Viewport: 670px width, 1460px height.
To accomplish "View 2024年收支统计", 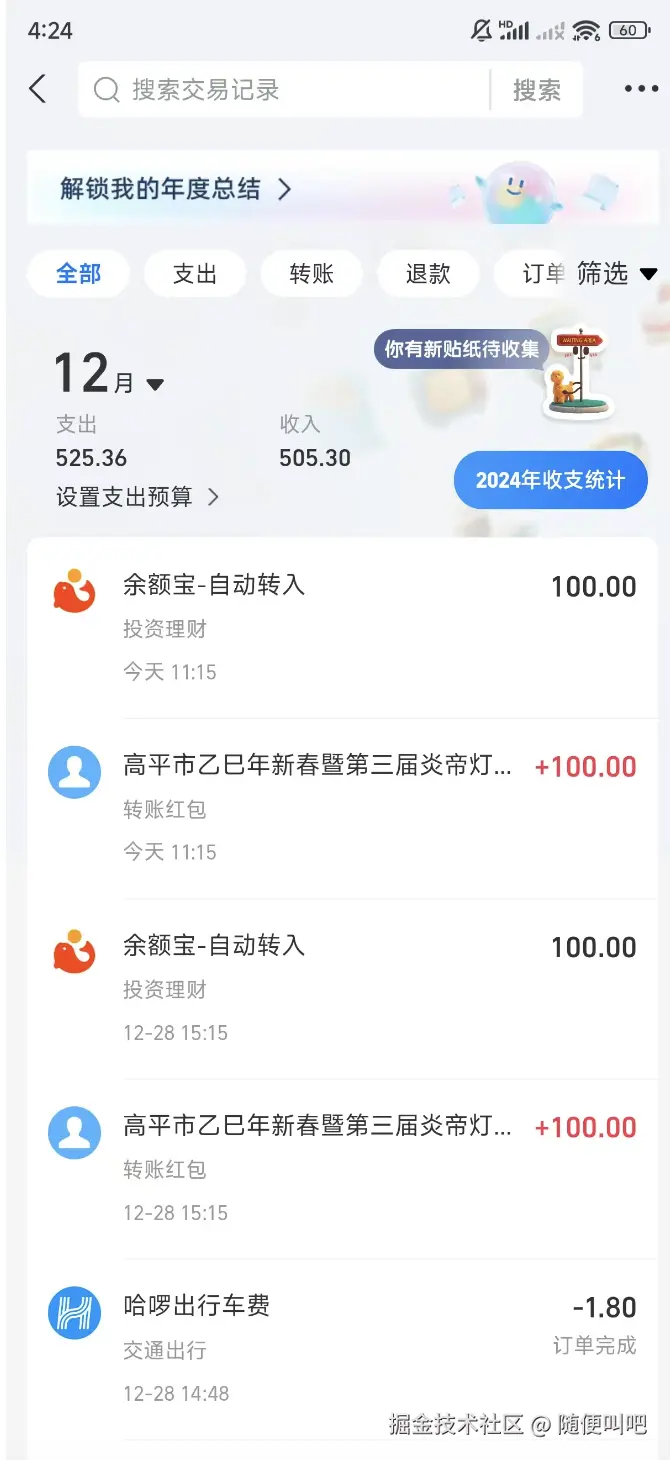I will [550, 480].
